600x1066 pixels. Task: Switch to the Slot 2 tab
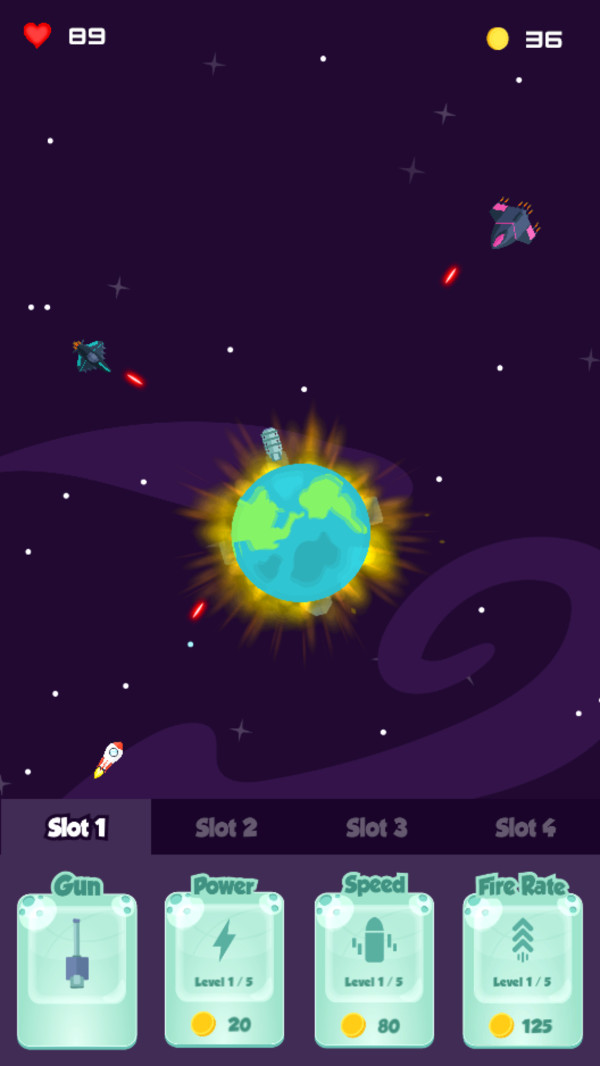tap(226, 827)
